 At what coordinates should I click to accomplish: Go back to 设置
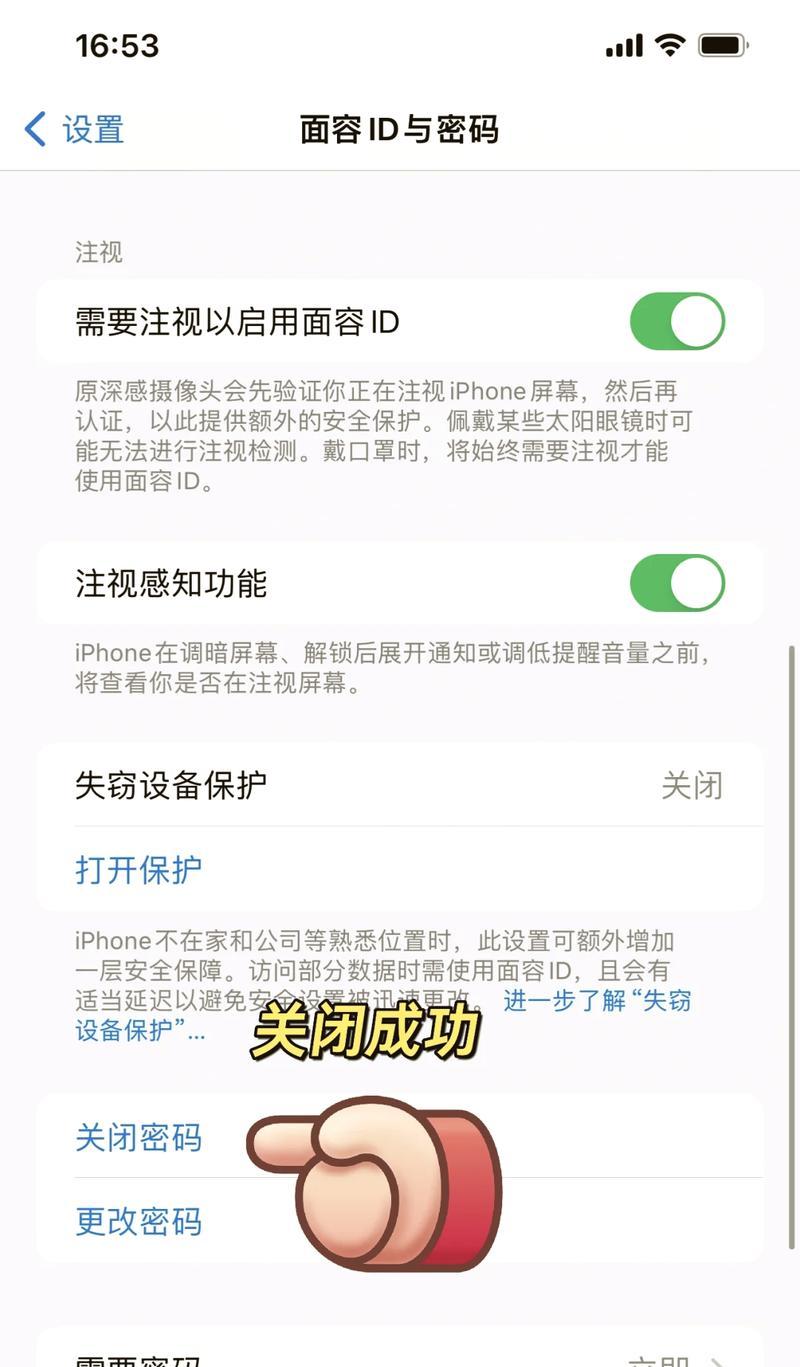tap(75, 130)
